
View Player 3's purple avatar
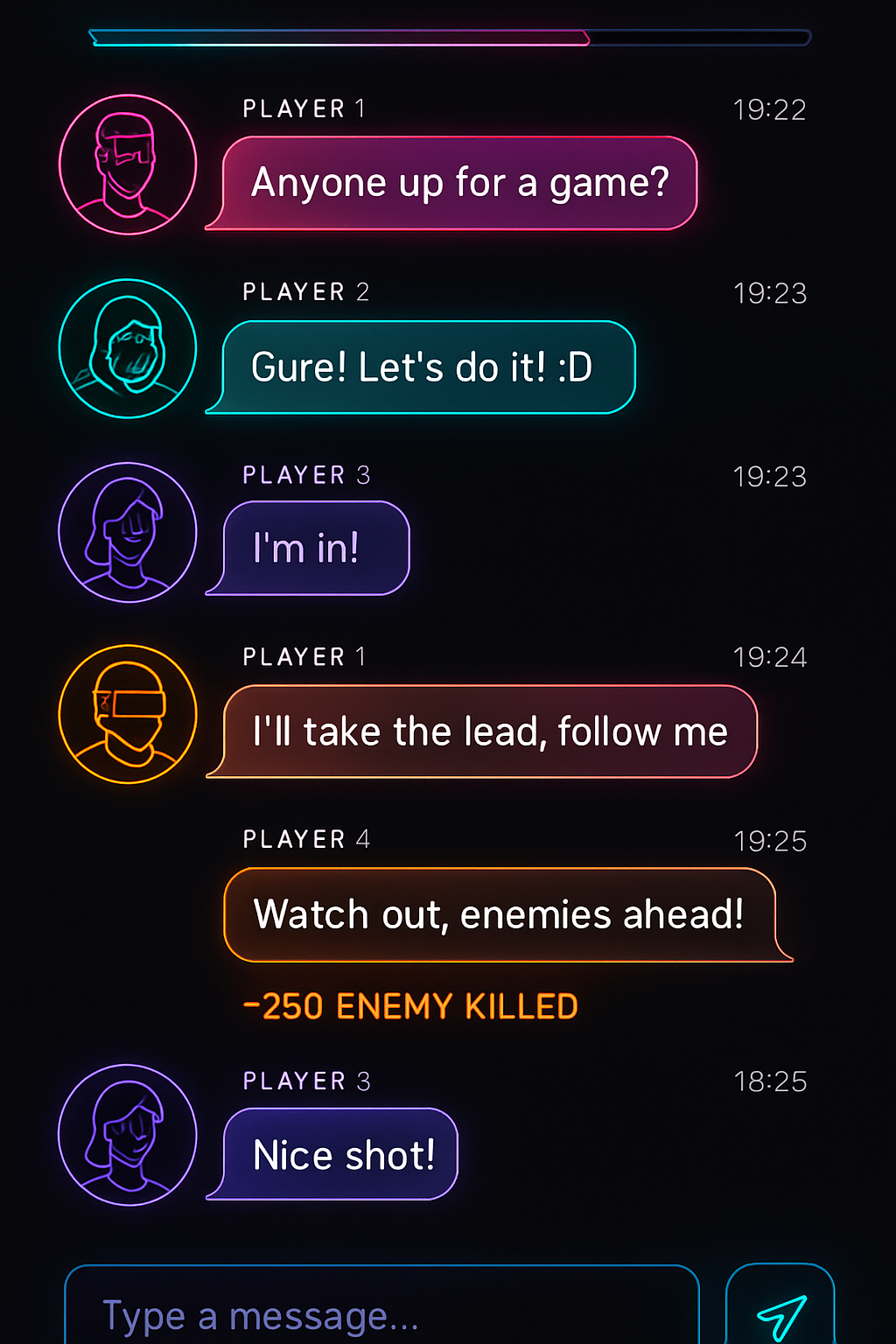click(128, 532)
